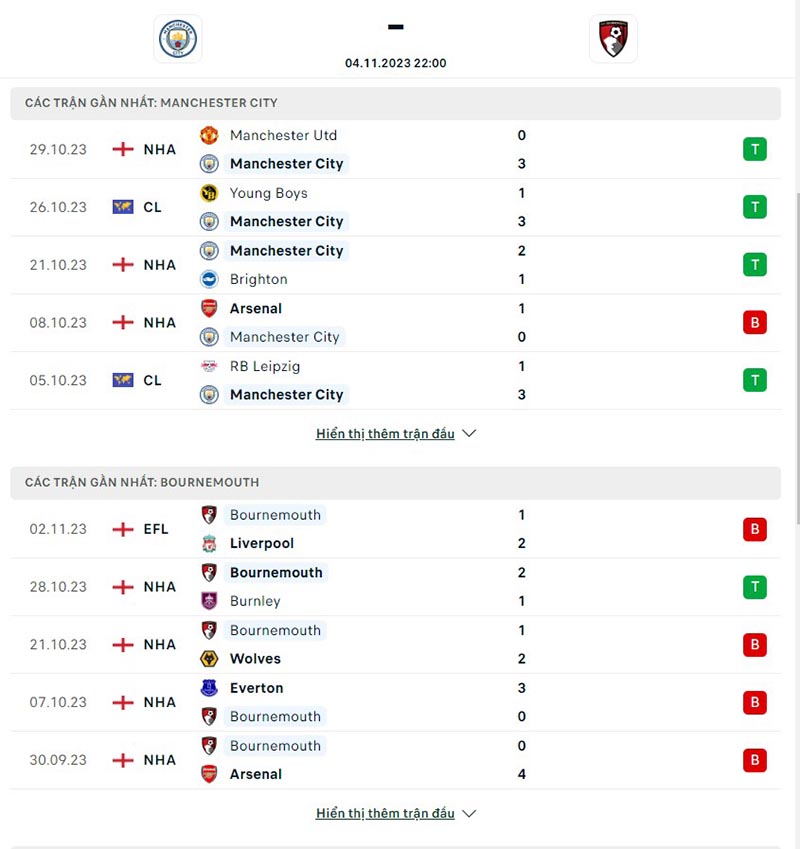This screenshot has width=800, height=849.
Task: Click the Young Boys club badge
Action: pyautogui.click(x=210, y=193)
